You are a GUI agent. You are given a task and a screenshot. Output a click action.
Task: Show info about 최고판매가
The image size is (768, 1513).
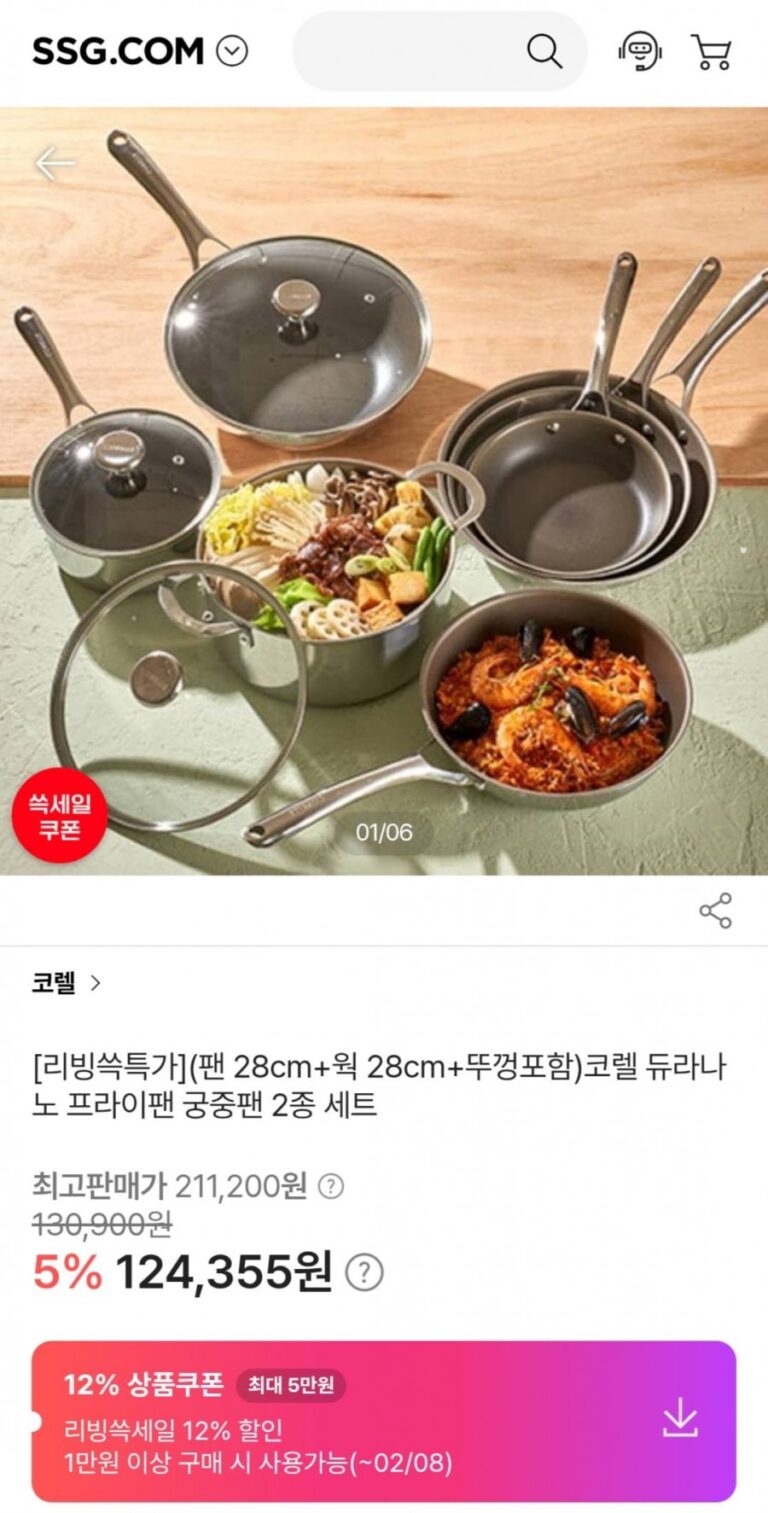tap(330, 1187)
